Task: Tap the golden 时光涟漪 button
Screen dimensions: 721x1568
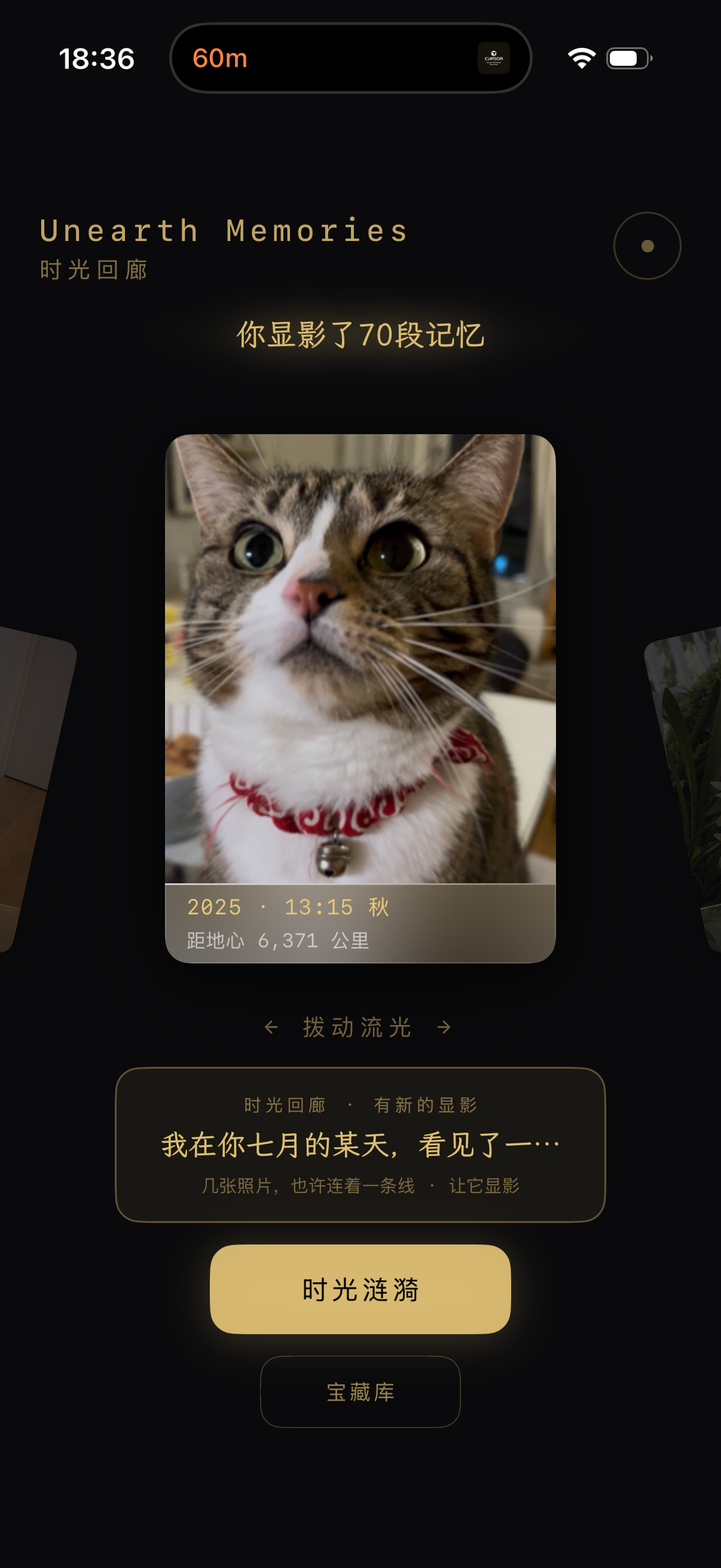Action: click(360, 1289)
